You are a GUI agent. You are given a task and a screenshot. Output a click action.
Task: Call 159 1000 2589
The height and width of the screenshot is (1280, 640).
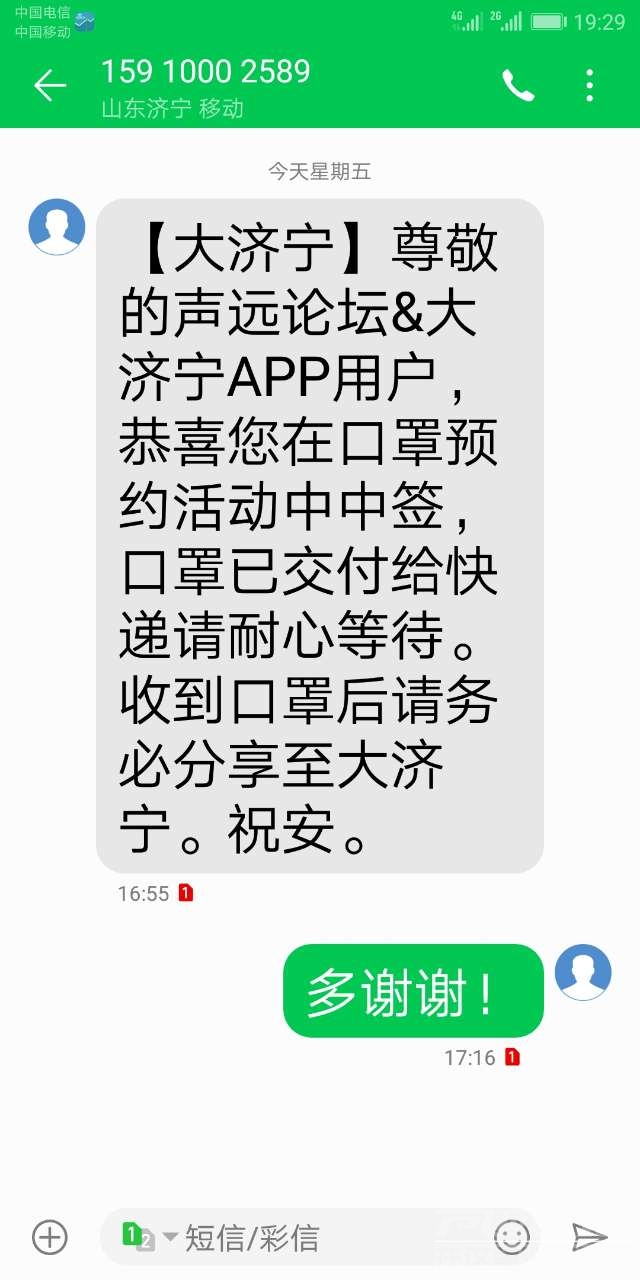pos(518,86)
